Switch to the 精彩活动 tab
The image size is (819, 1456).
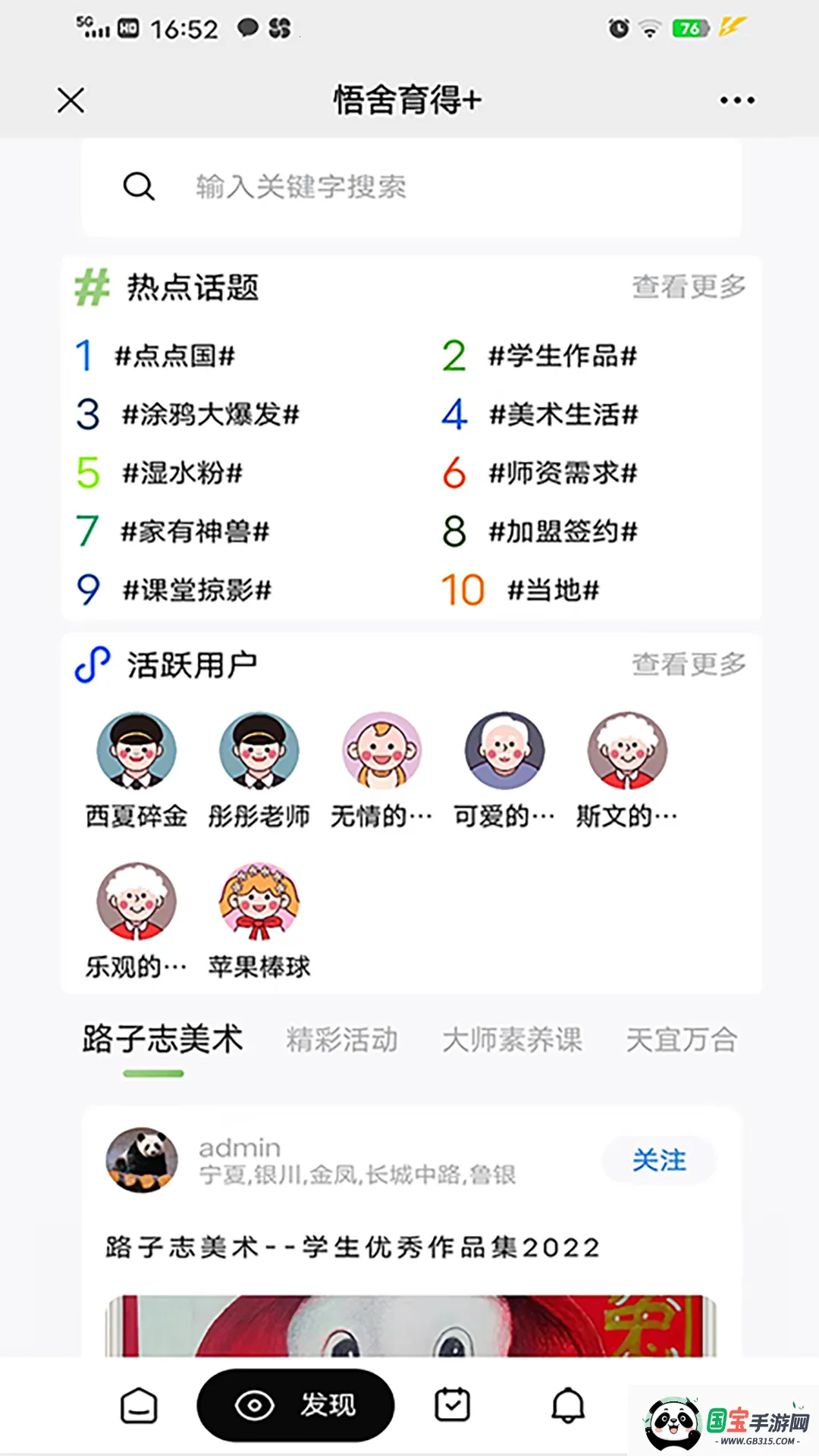pyautogui.click(x=342, y=1040)
